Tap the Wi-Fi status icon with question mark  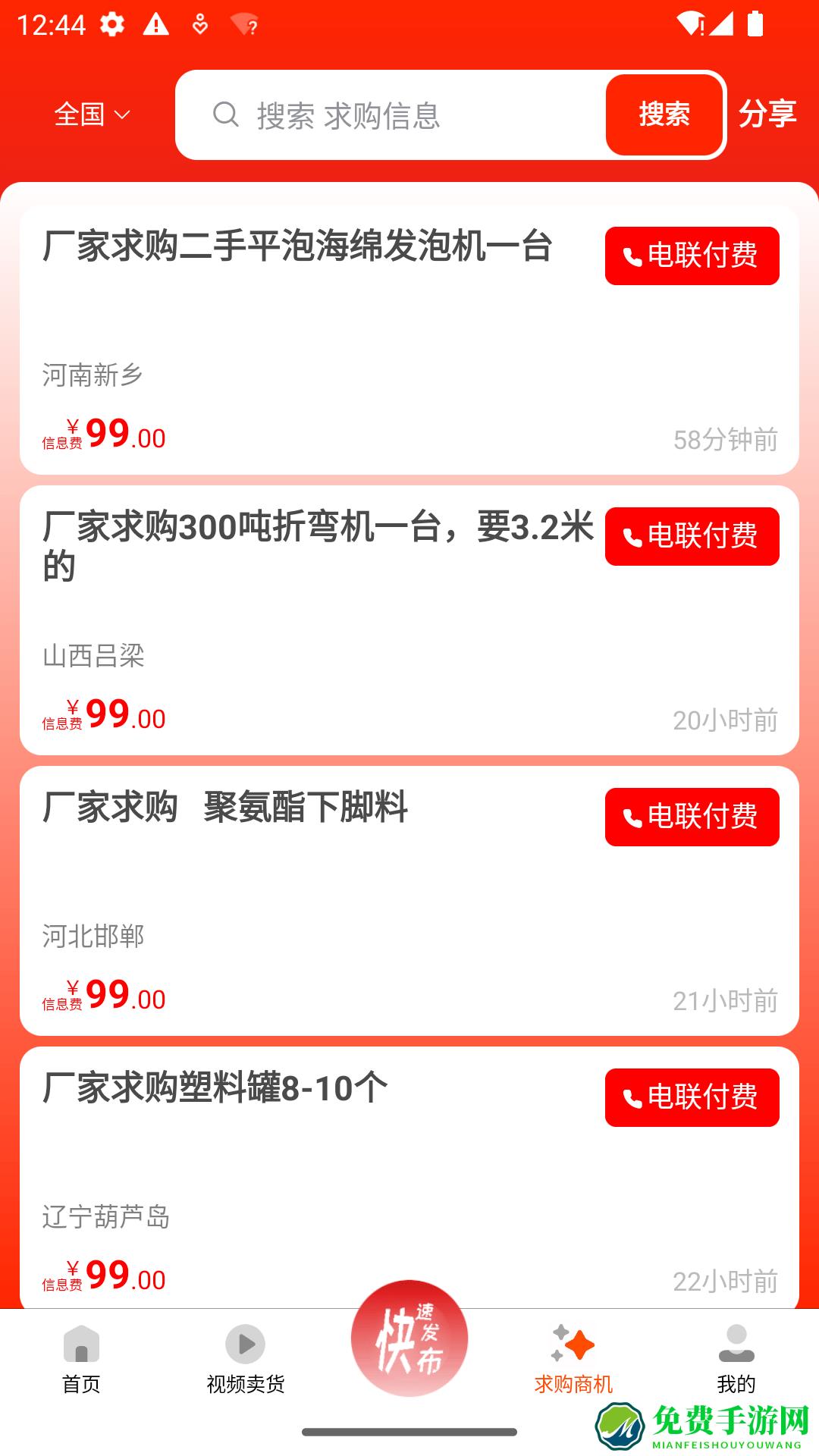pos(243,24)
